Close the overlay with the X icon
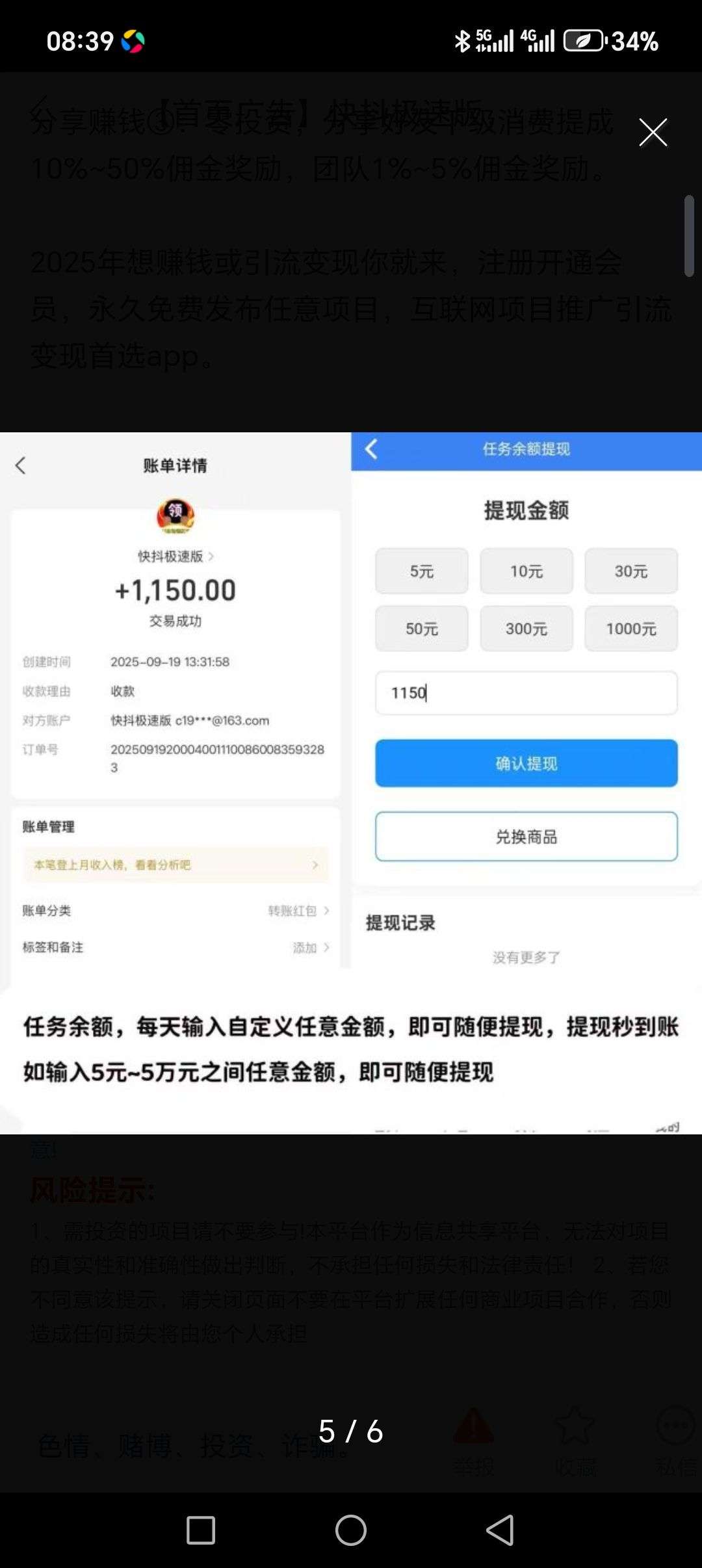 tap(654, 131)
